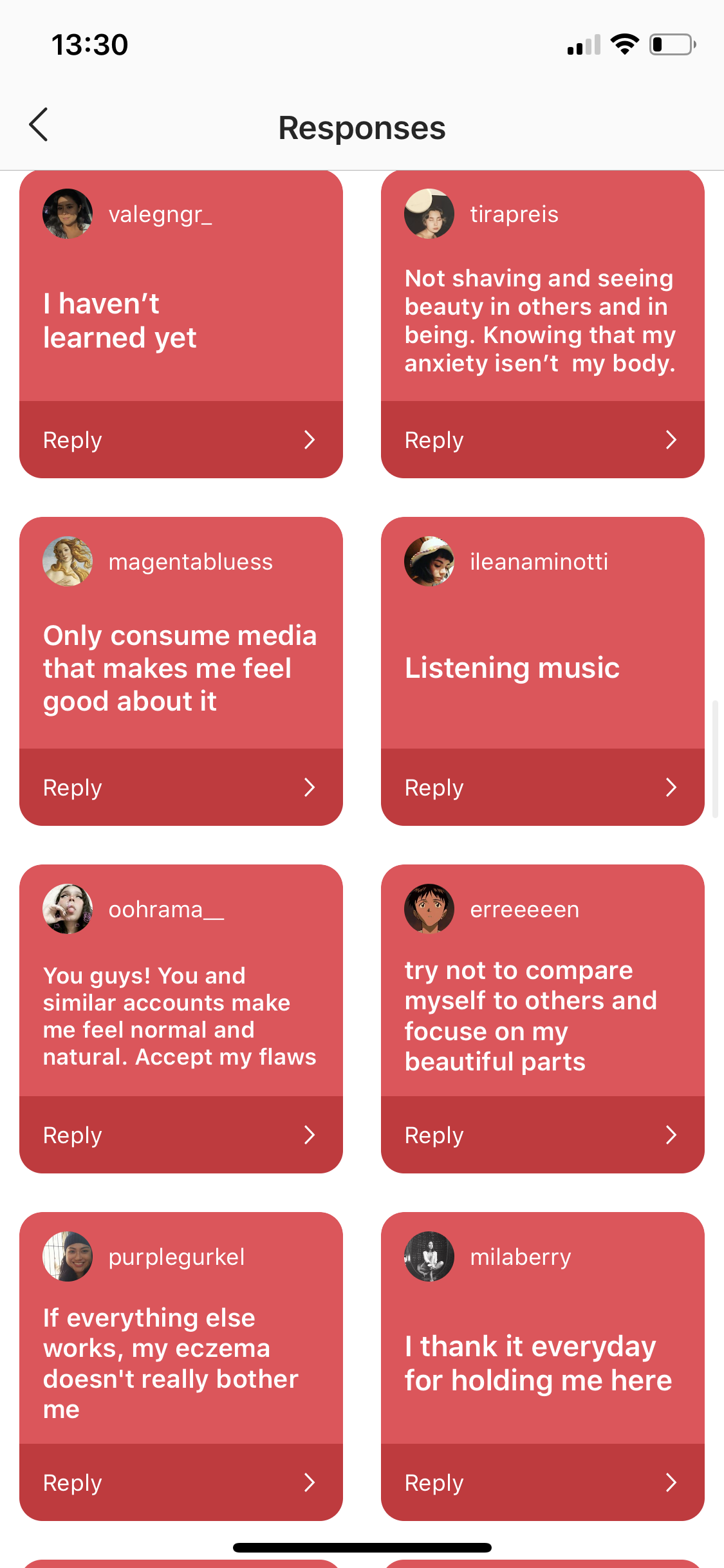Reply to ileanaminotti's Listening music response
This screenshot has height=1568, width=724.
coord(542,787)
